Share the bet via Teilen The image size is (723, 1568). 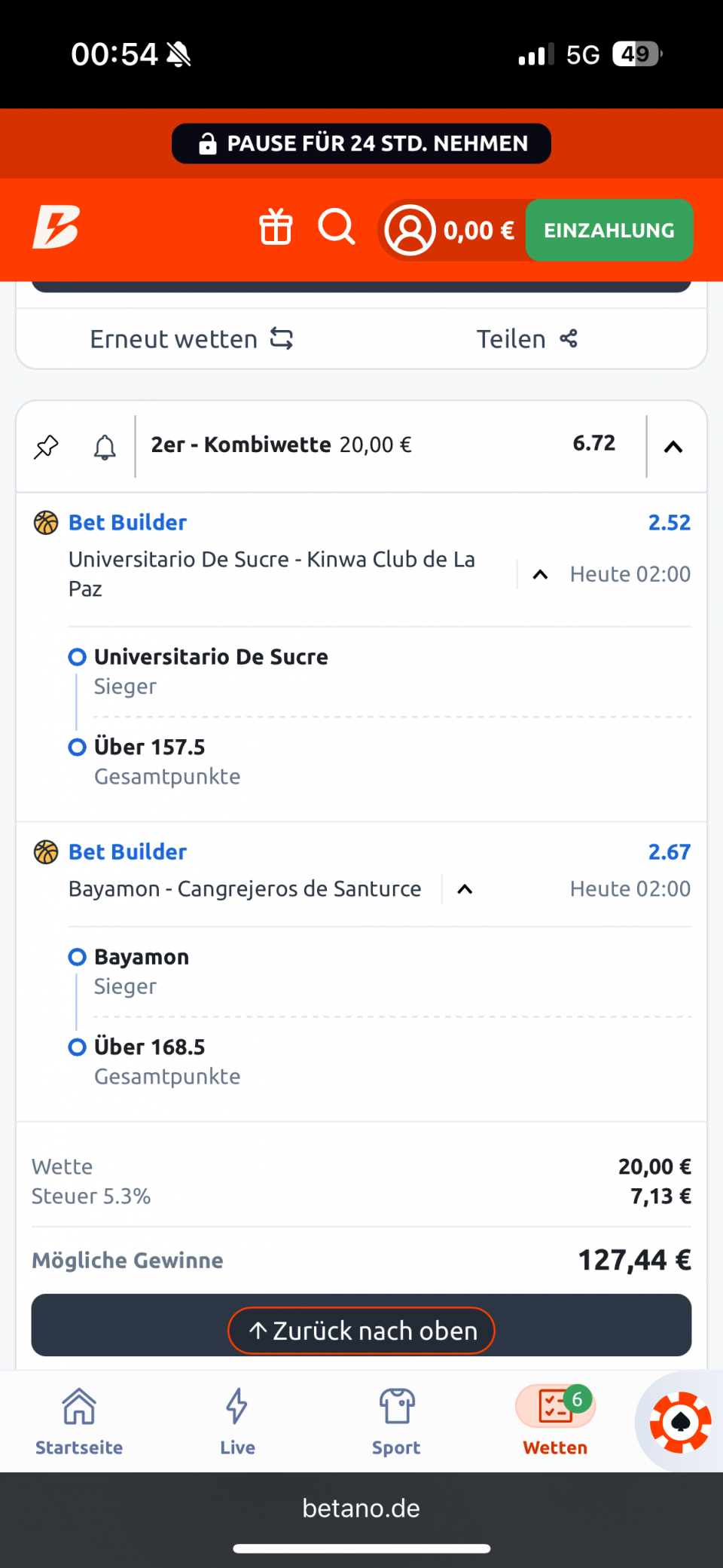(x=527, y=339)
